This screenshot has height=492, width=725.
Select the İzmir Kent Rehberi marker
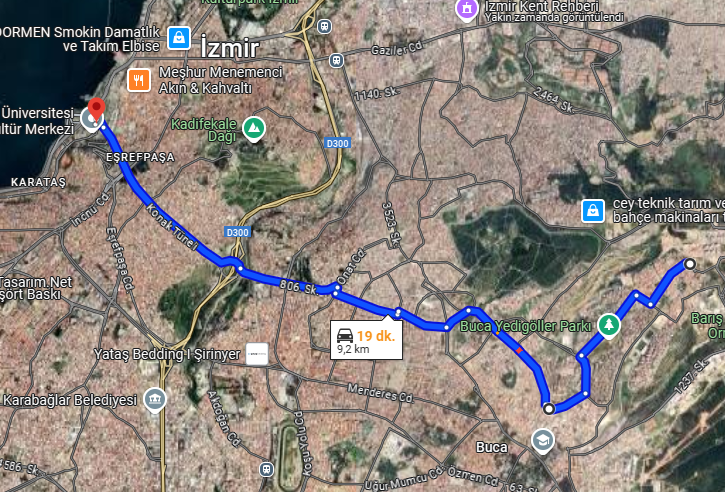tap(465, 9)
